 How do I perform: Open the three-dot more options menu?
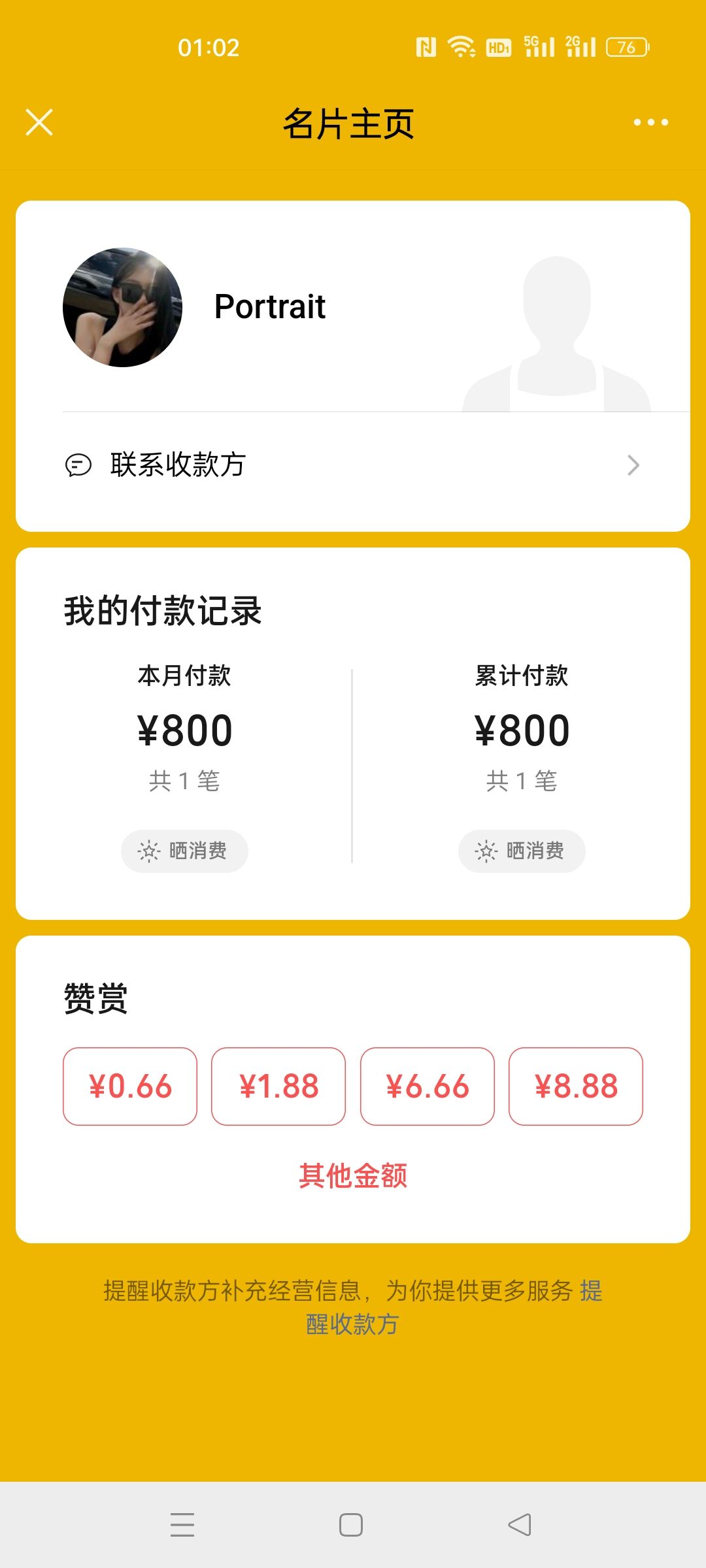tap(650, 122)
